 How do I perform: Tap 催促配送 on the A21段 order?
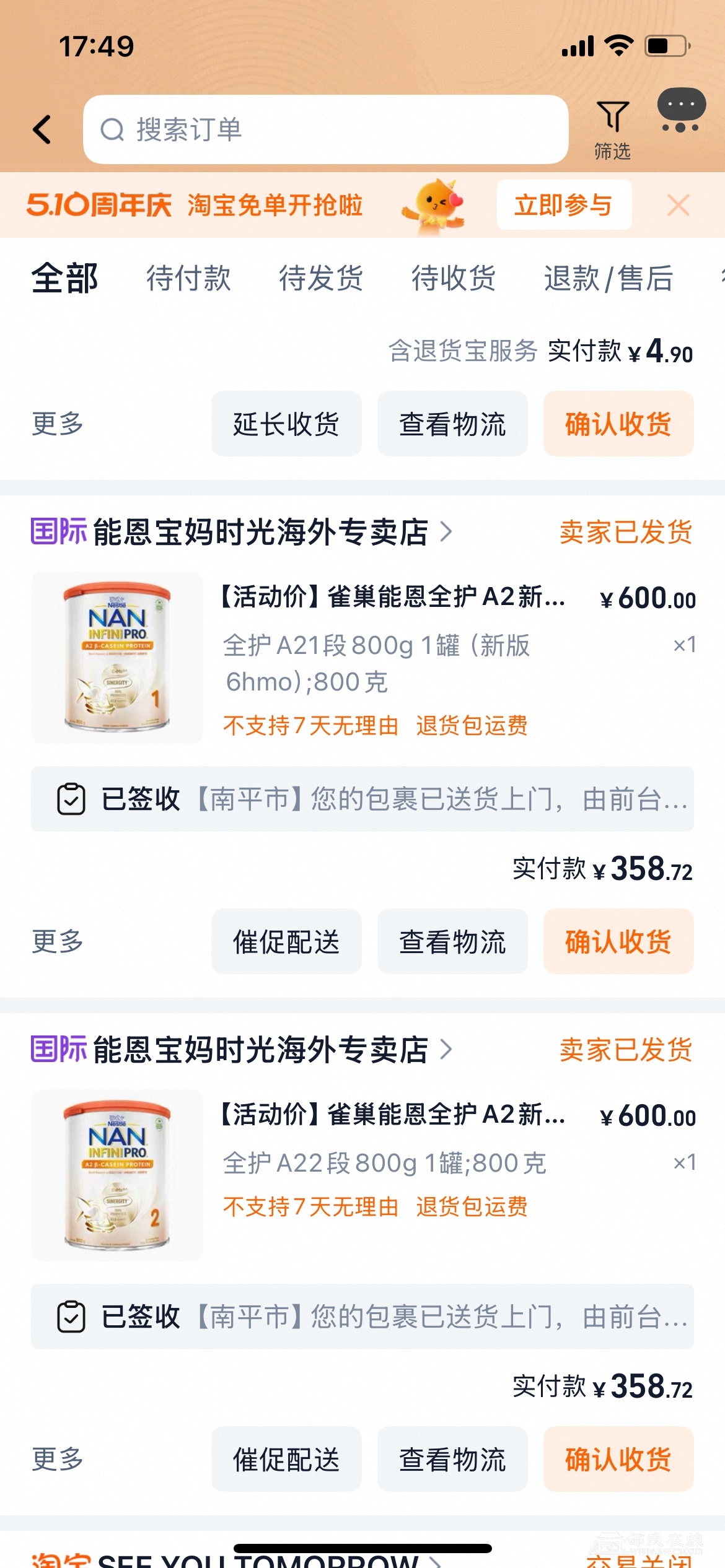(x=286, y=942)
